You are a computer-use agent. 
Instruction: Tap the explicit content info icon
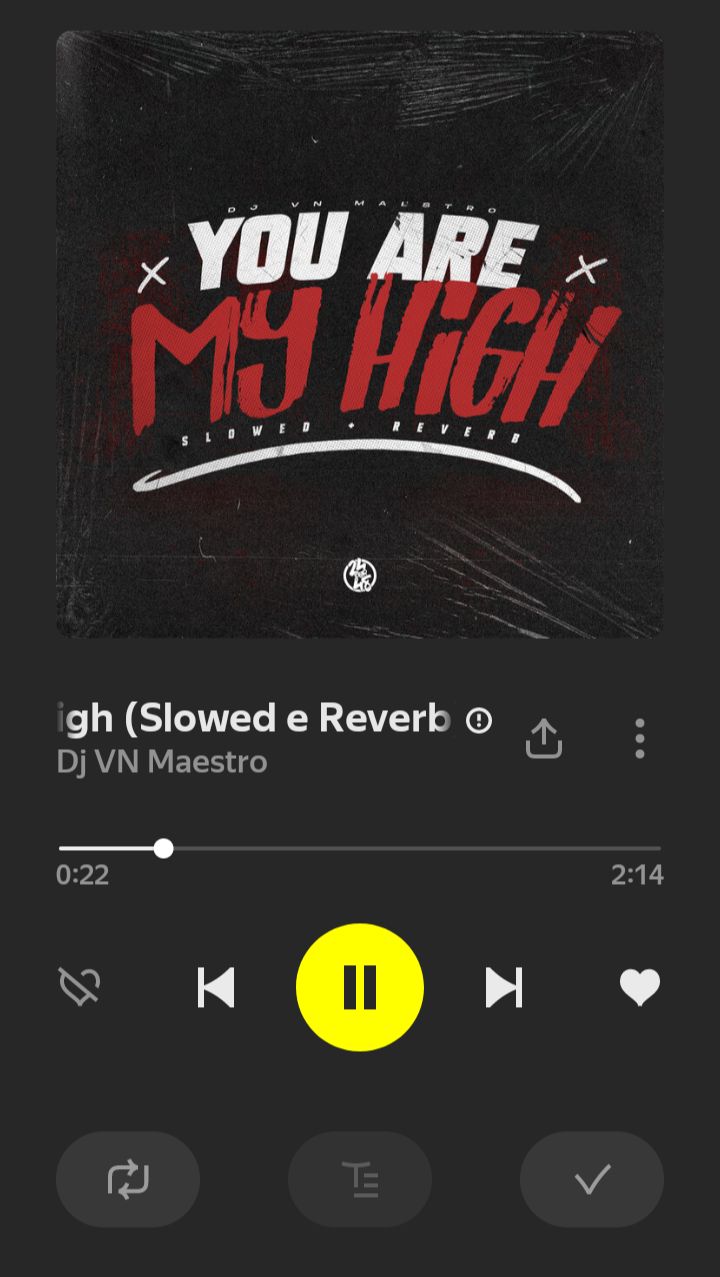[479, 720]
